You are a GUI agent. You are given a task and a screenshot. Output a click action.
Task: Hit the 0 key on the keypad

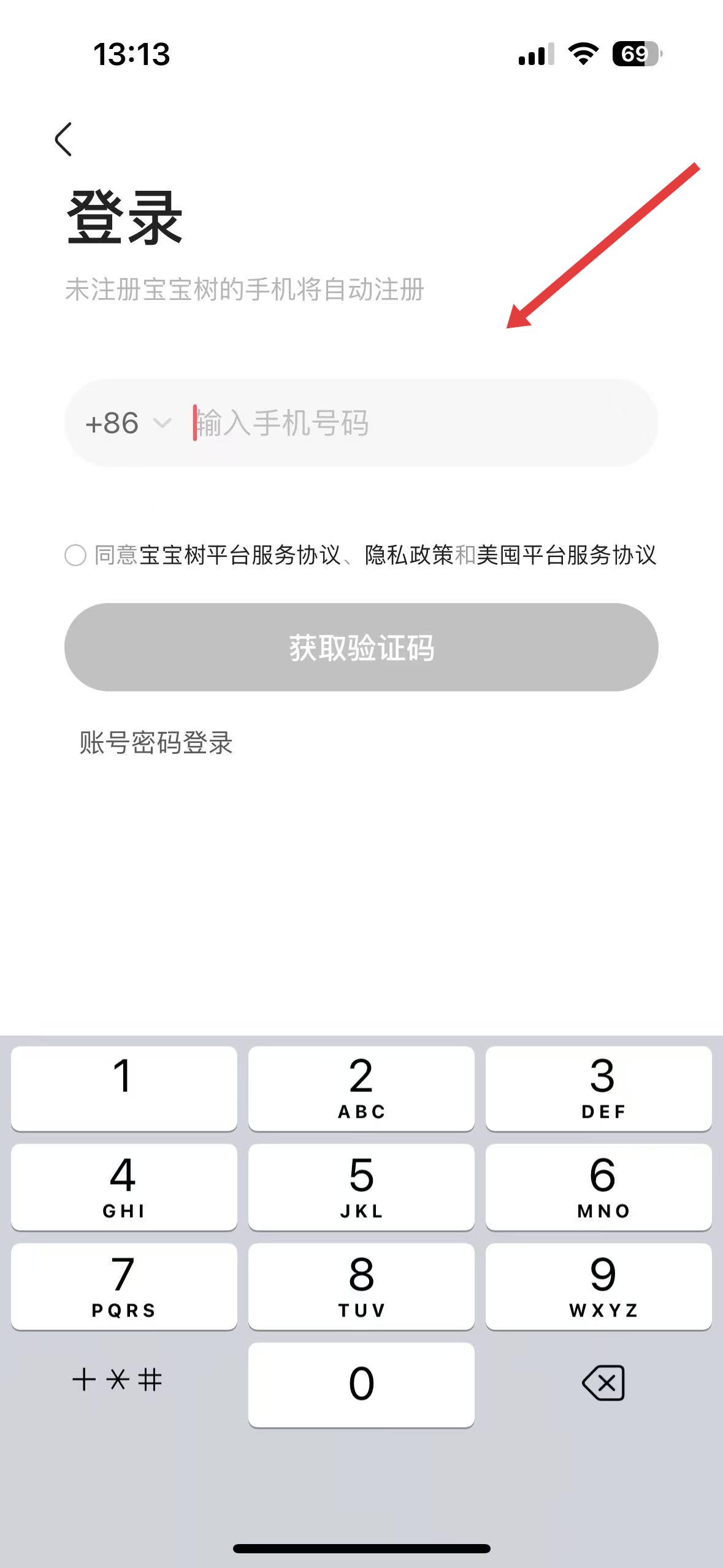361,1385
